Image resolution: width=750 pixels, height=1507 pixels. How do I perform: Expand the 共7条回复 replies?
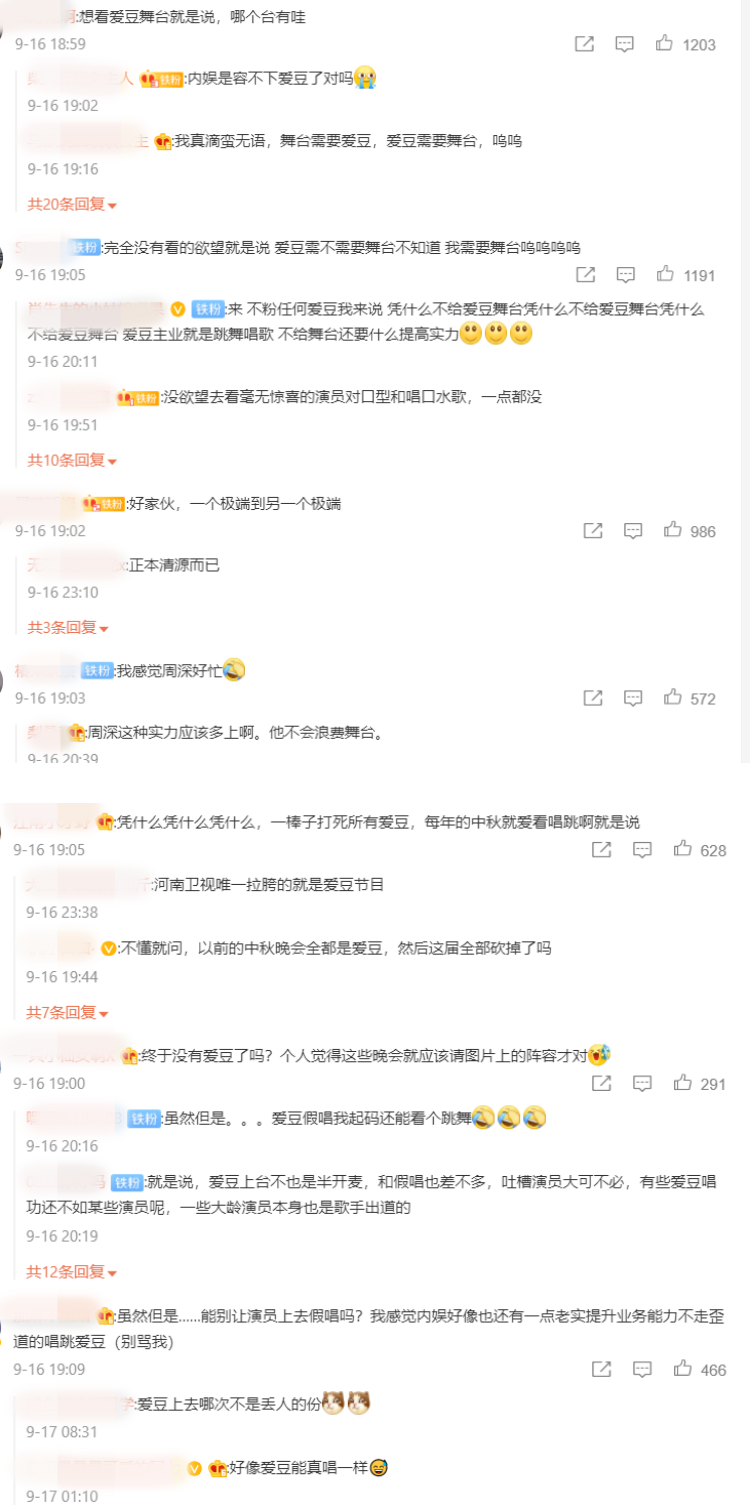67,1013
